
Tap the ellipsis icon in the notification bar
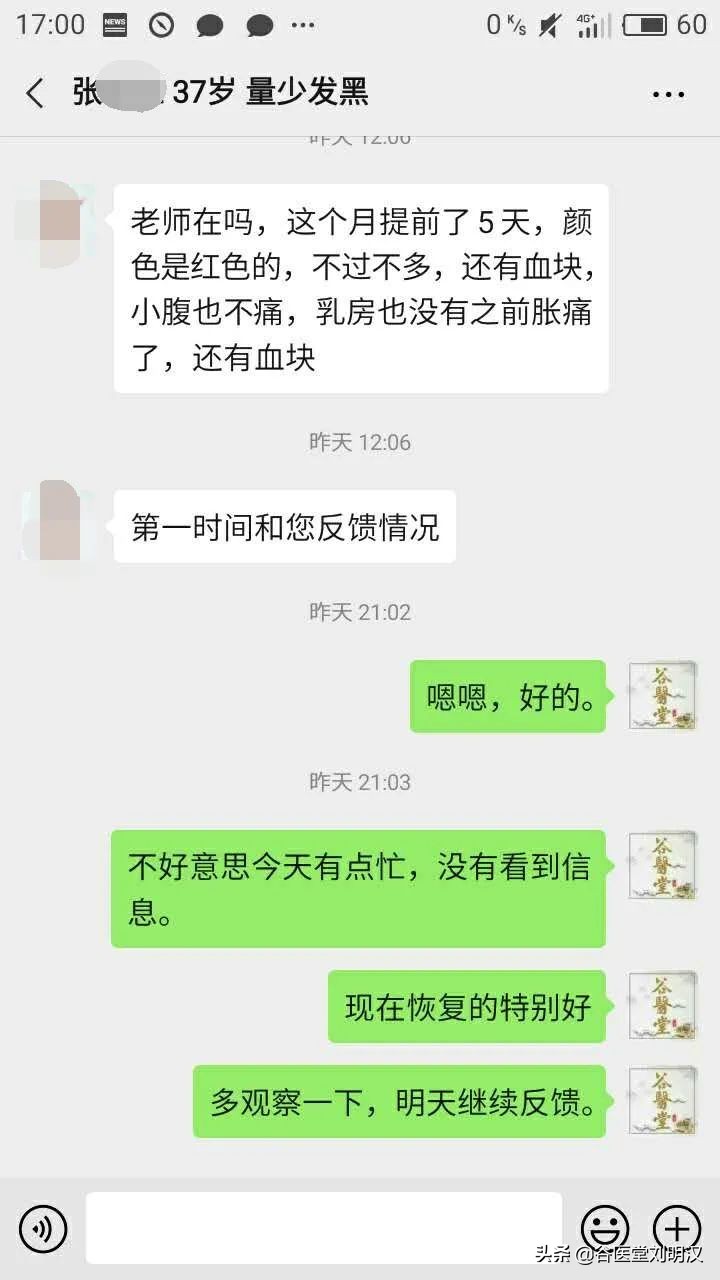pos(303,24)
